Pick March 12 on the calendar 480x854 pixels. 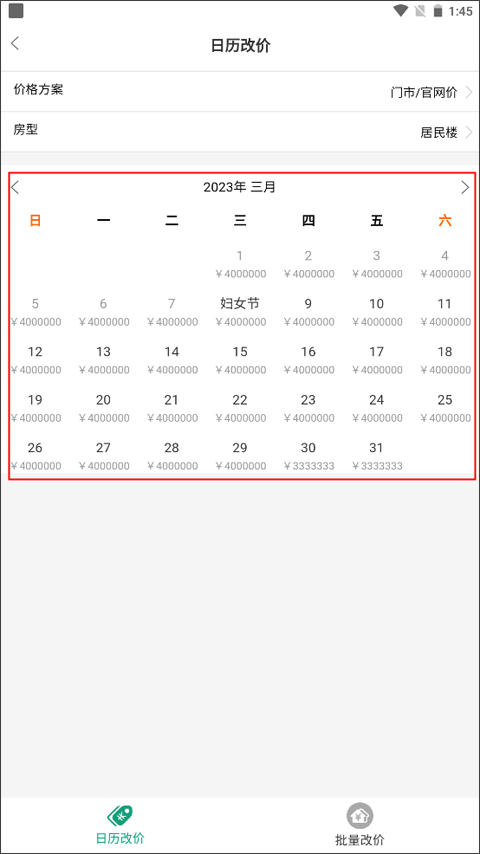tap(35, 359)
